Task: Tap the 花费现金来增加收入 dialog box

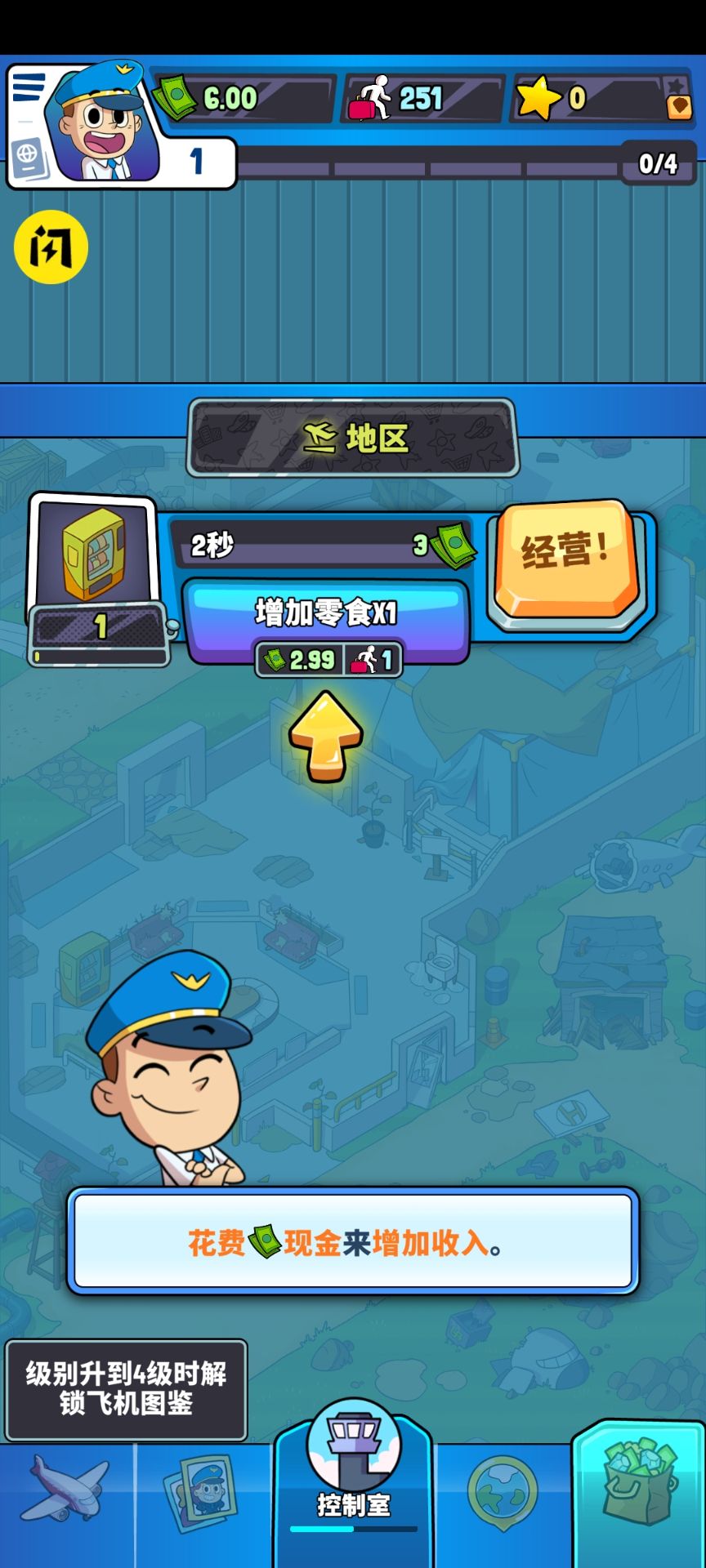Action: coord(353,1241)
